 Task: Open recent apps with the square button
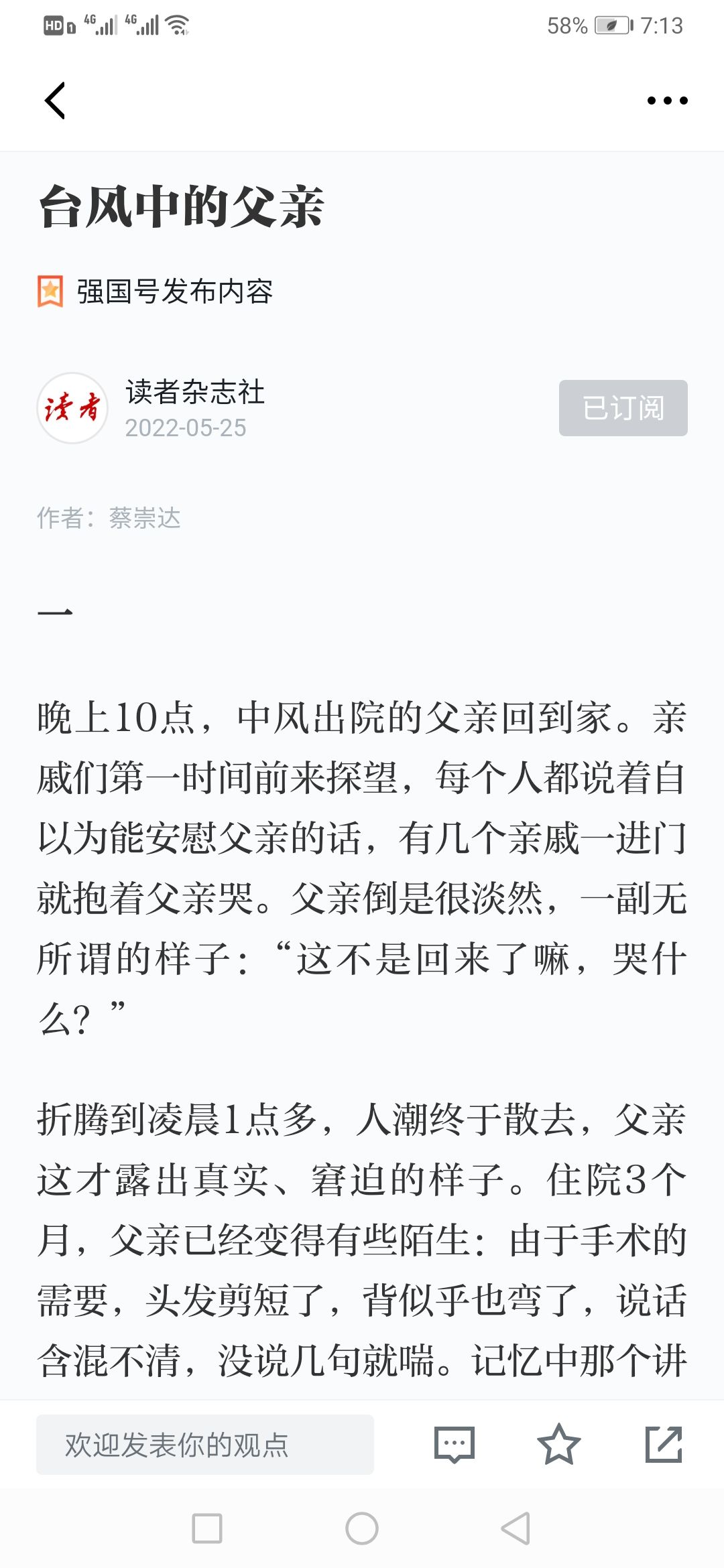pyautogui.click(x=207, y=1528)
